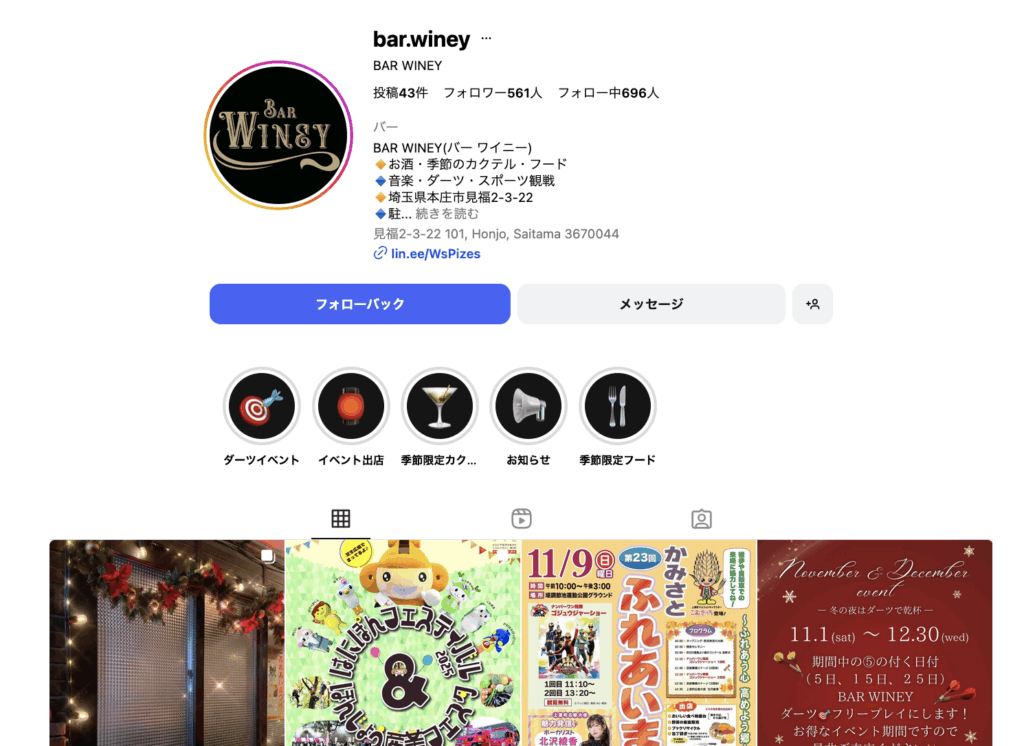1024x746 pixels.
Task: Open the イベント出店 highlight
Action: [x=351, y=406]
